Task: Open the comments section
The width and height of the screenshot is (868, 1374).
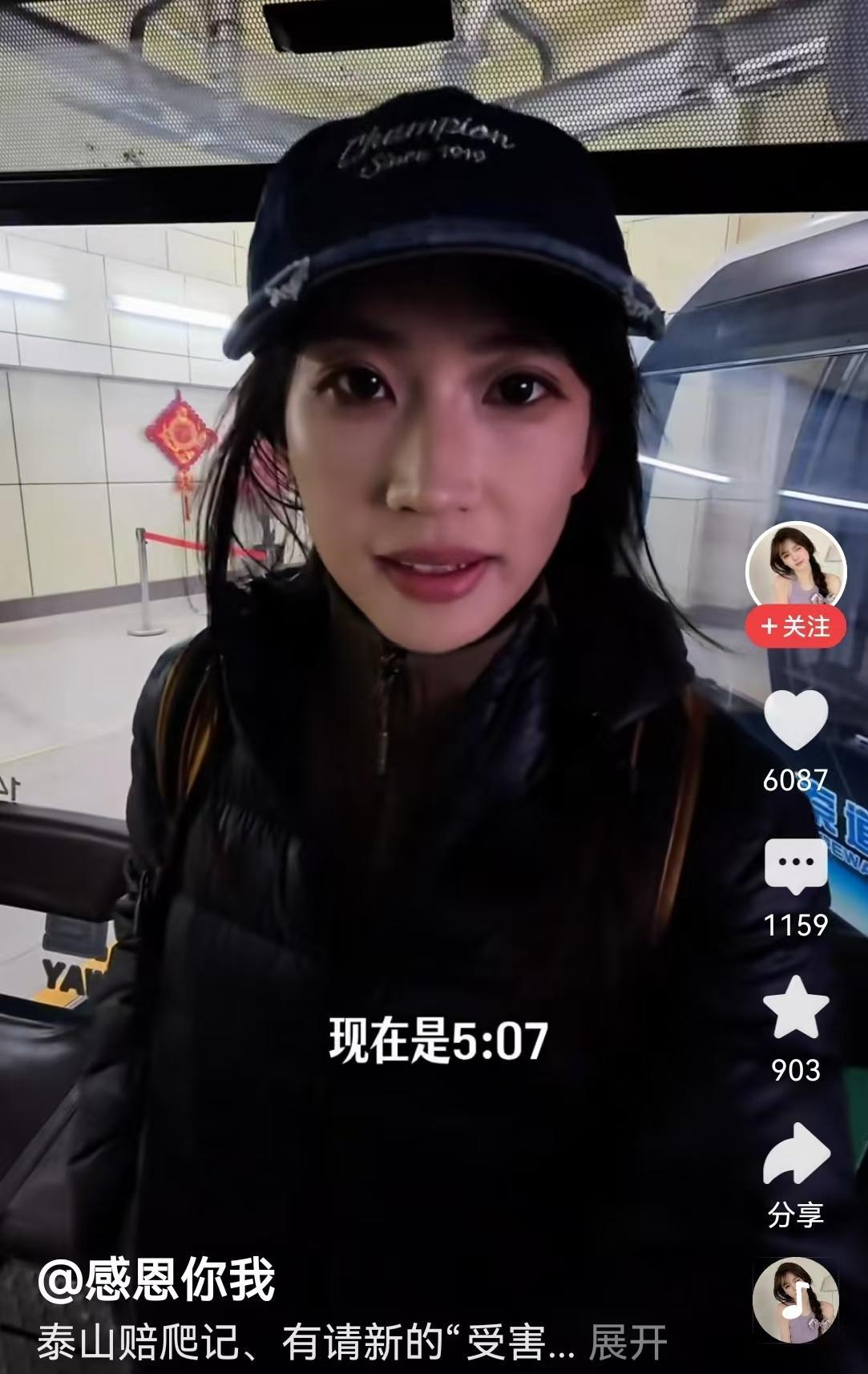Action: click(x=795, y=867)
